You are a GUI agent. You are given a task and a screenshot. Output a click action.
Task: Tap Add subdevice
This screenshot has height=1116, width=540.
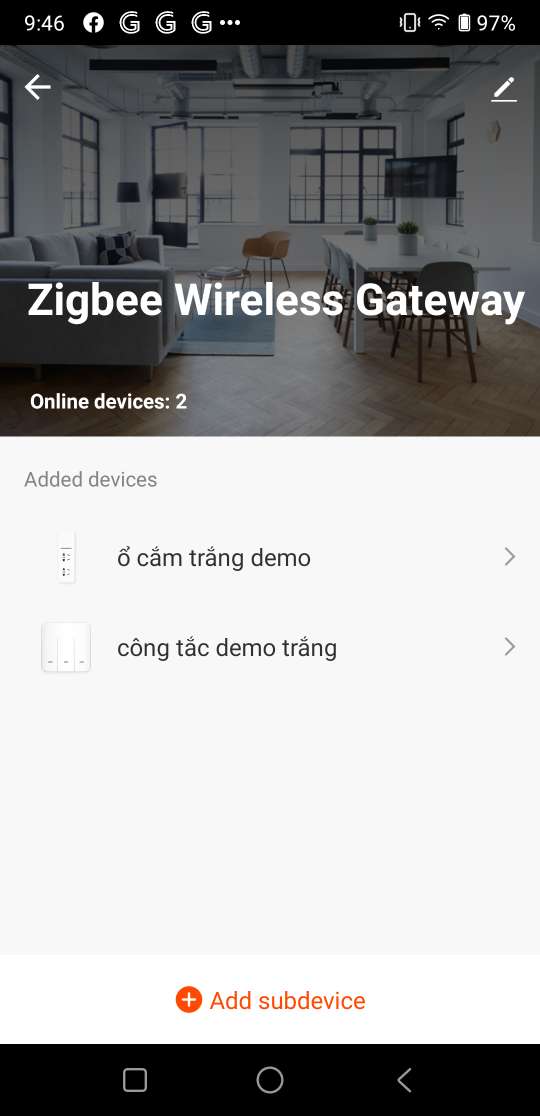point(270,1000)
